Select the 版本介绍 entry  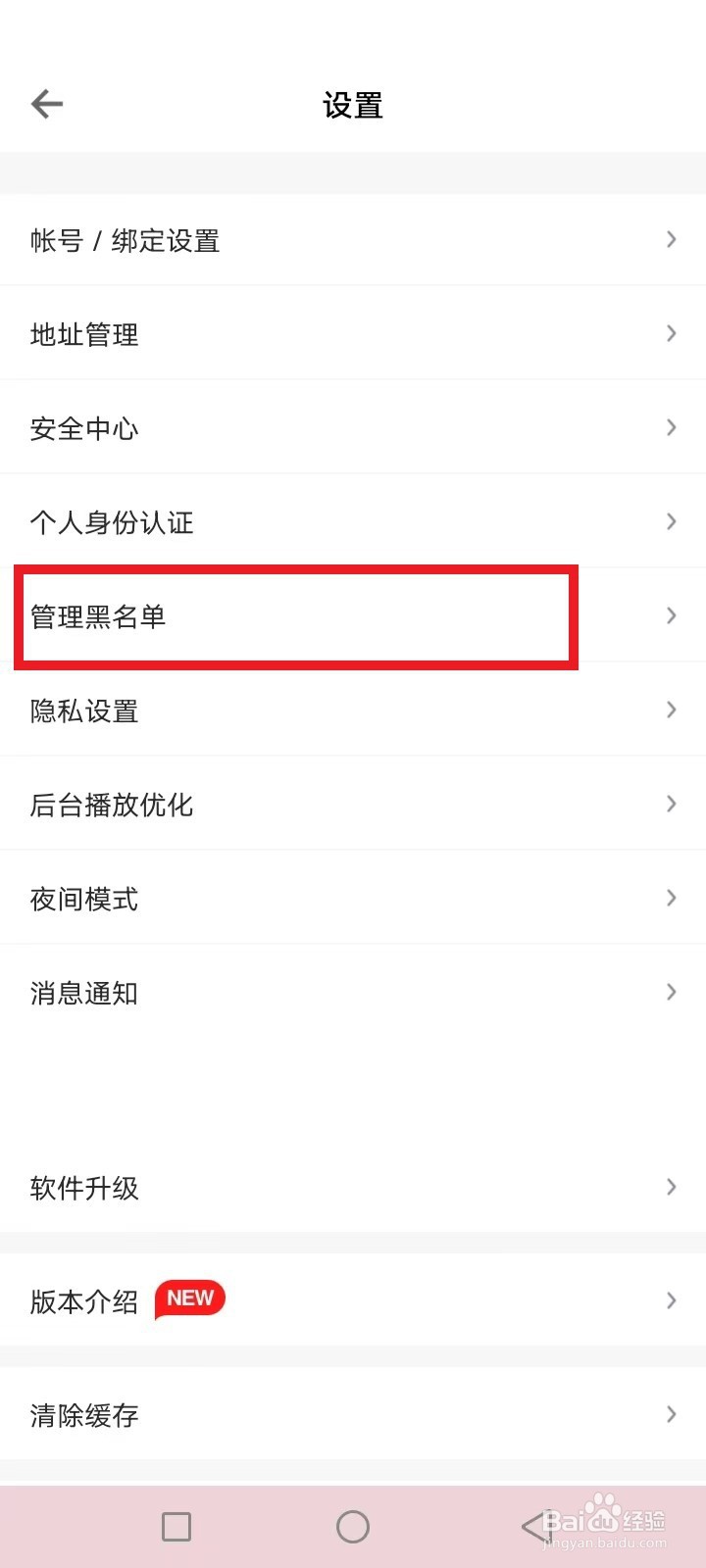click(82, 1298)
